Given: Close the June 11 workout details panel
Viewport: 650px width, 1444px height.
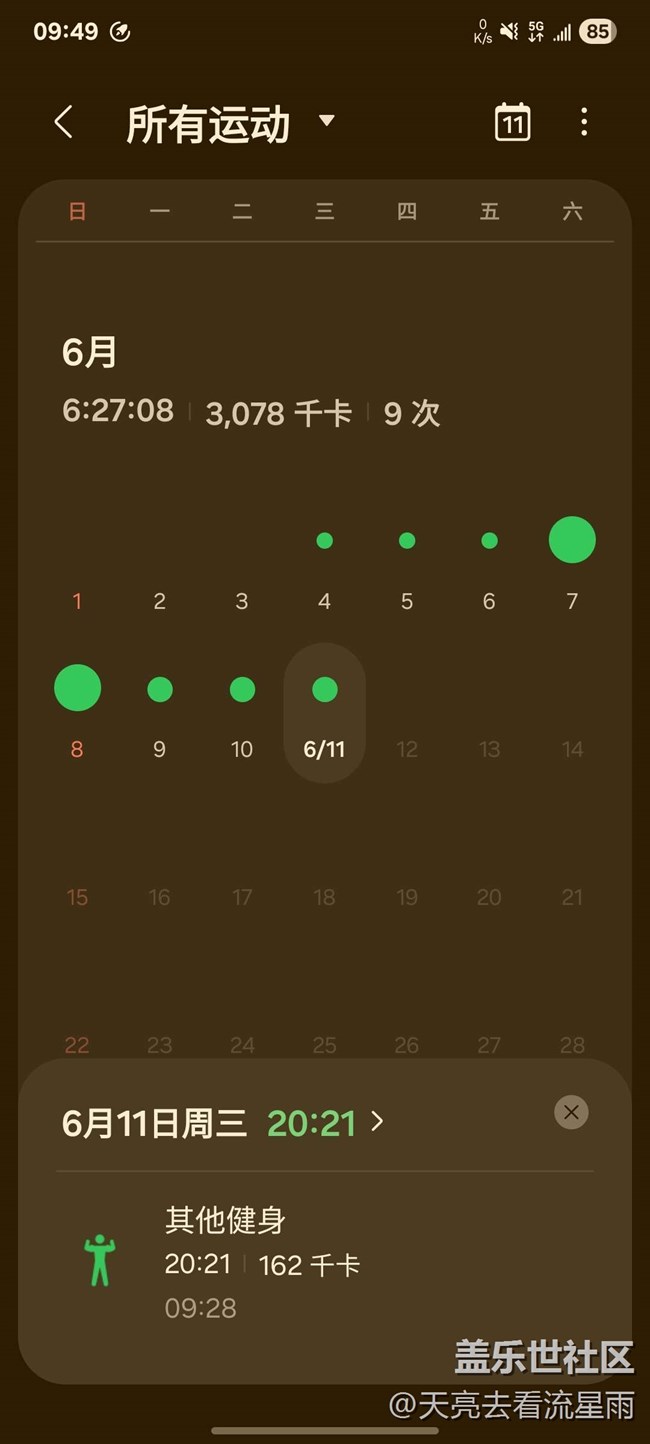Looking at the screenshot, I should click(571, 1112).
